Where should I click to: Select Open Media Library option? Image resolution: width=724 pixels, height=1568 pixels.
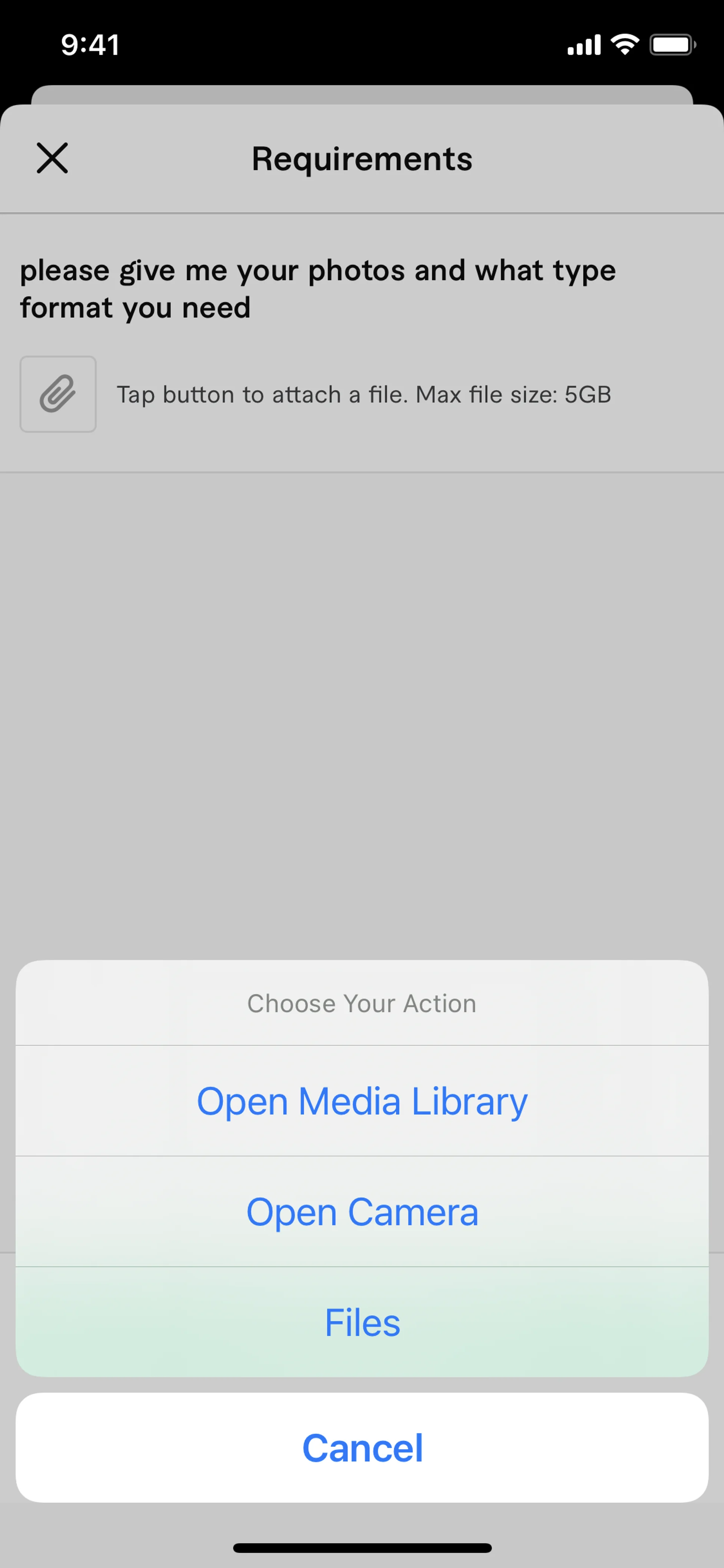click(362, 1101)
